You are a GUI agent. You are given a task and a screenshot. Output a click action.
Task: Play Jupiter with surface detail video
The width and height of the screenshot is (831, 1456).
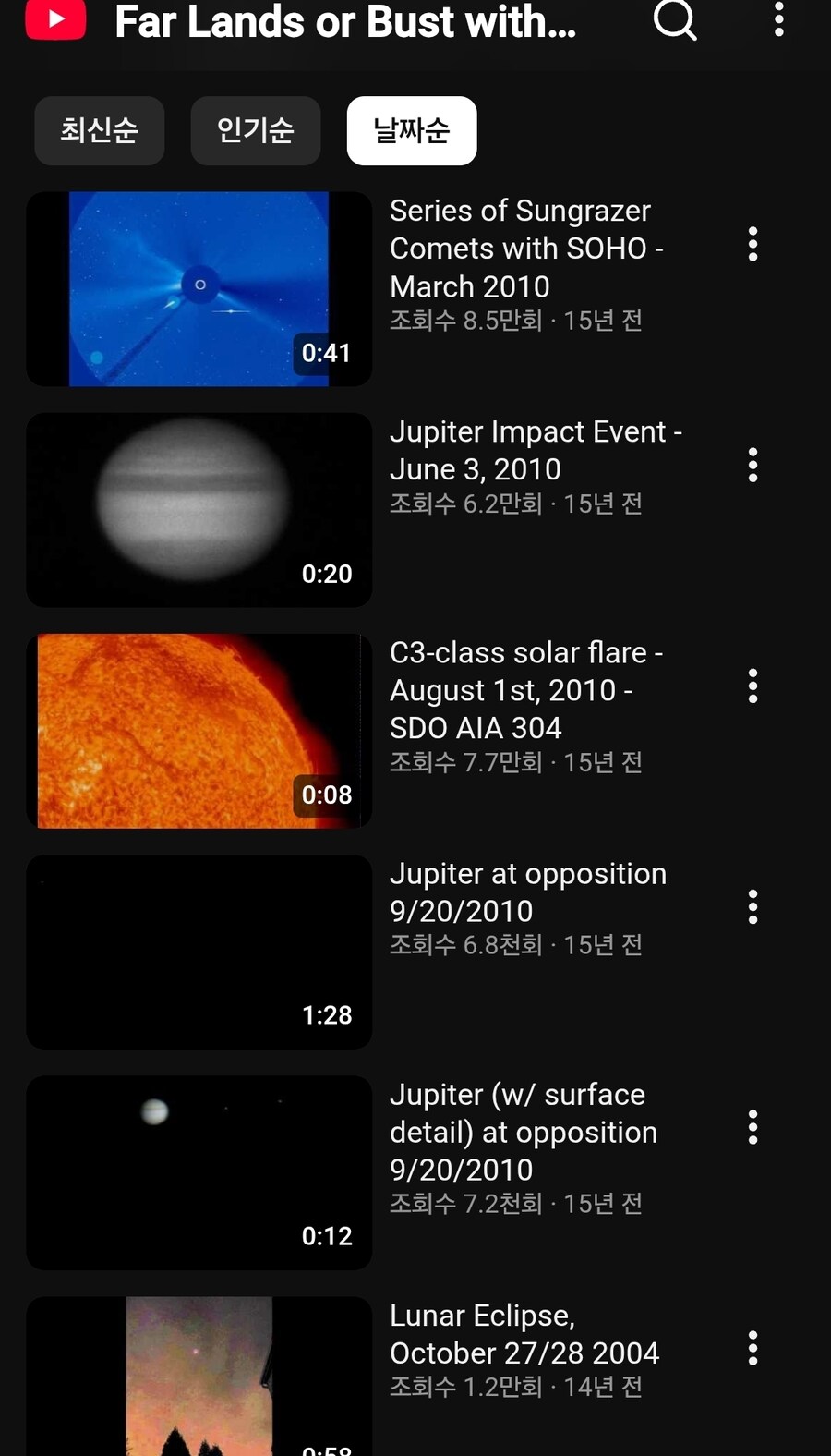[x=199, y=1171]
